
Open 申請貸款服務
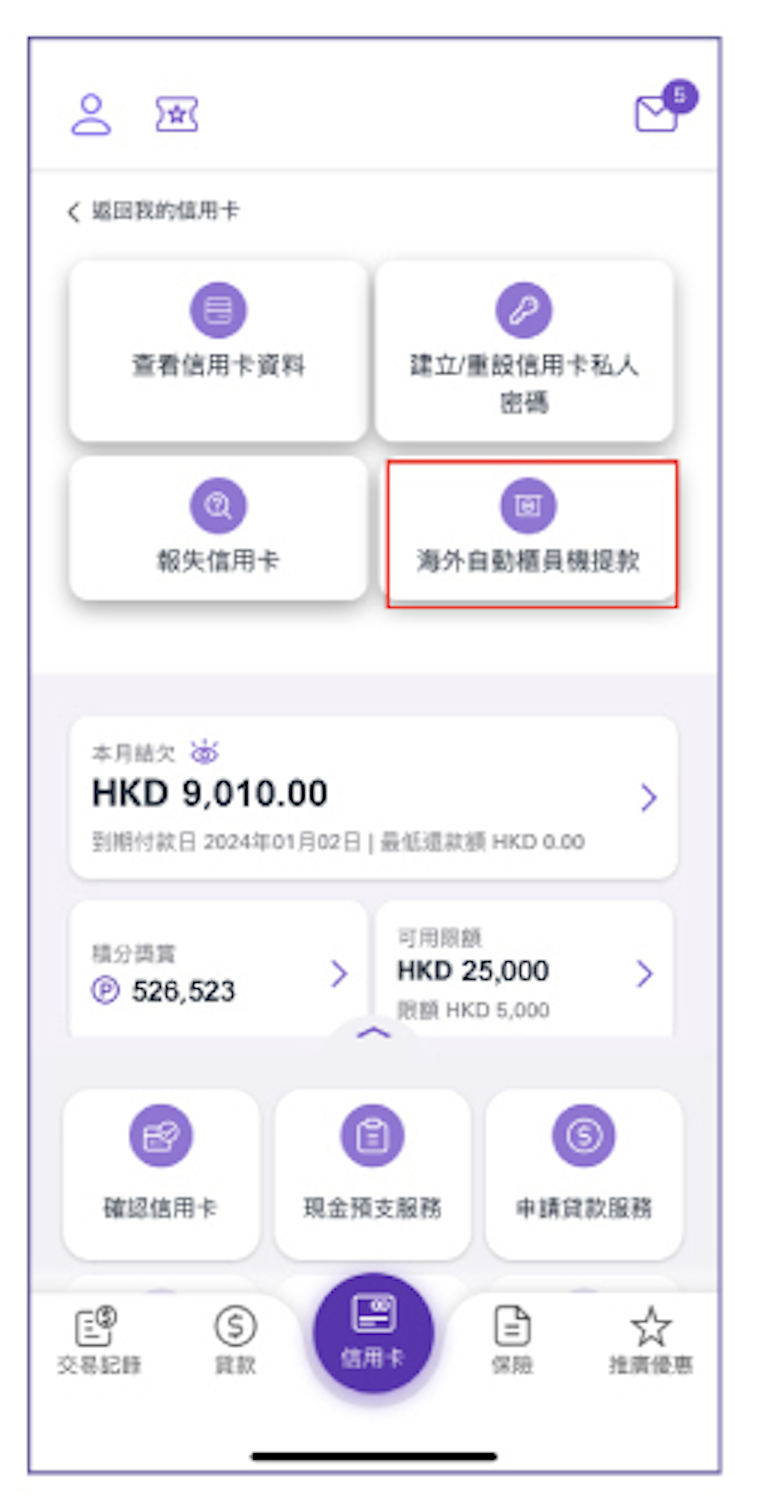tap(584, 1174)
